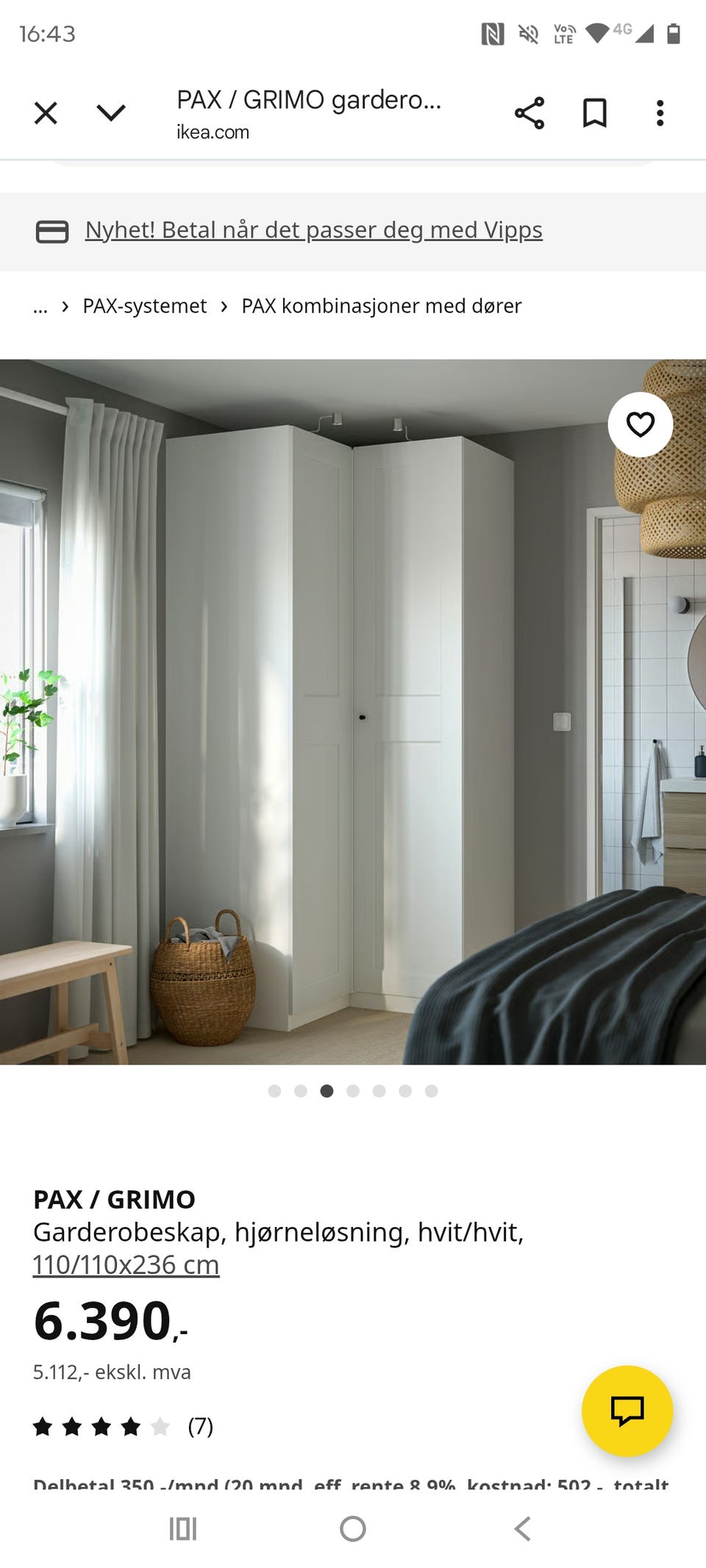The image size is (706, 1568).
Task: Open the Vipps payment announcement link
Action: pos(314,229)
